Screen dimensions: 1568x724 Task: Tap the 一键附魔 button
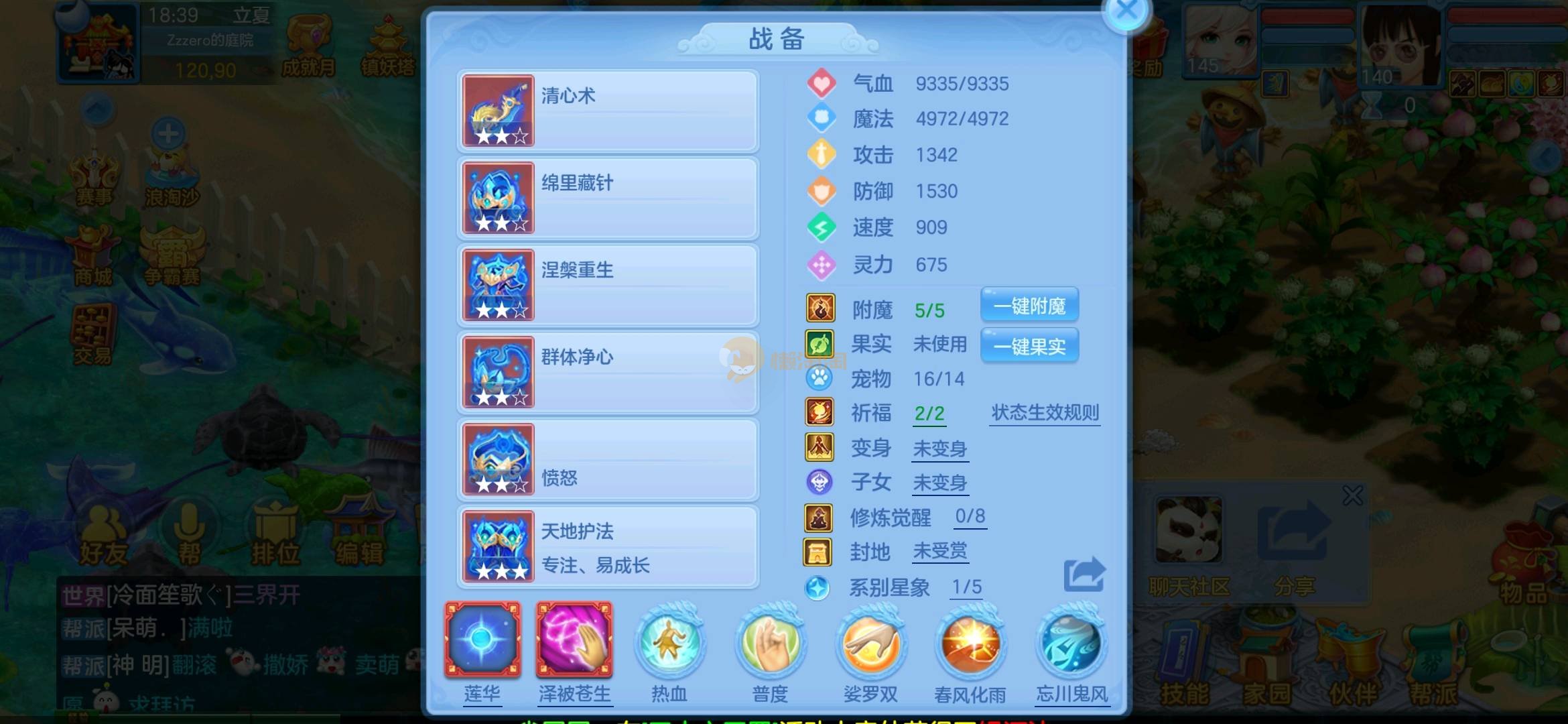(1029, 306)
